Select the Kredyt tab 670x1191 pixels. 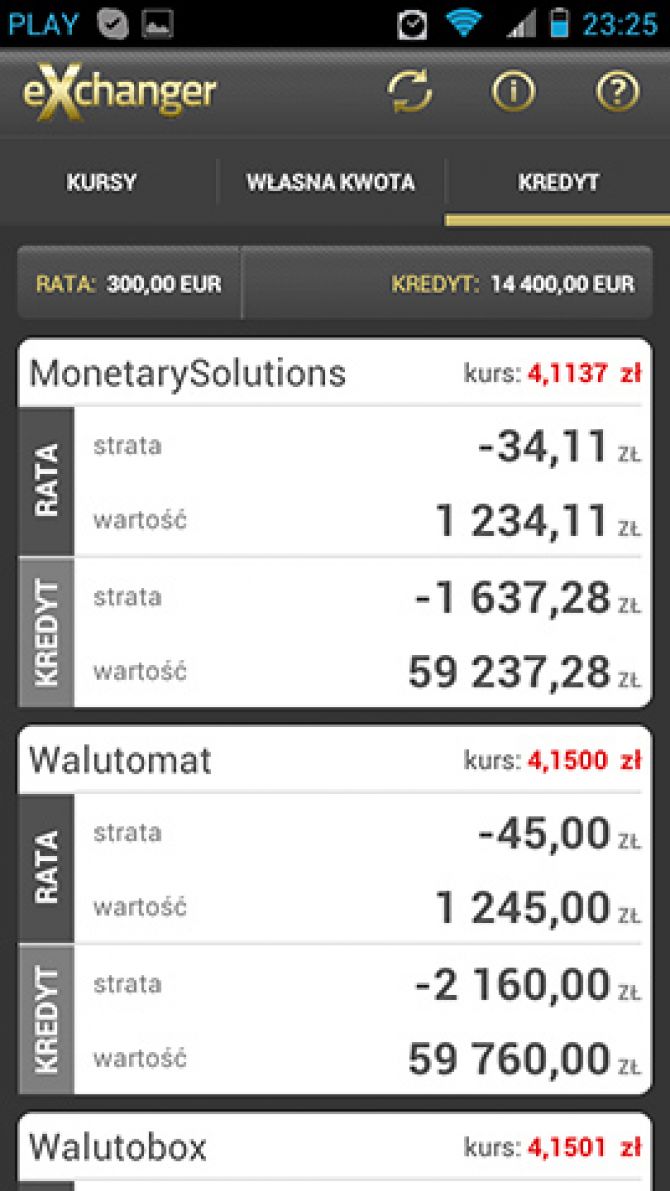(x=558, y=182)
